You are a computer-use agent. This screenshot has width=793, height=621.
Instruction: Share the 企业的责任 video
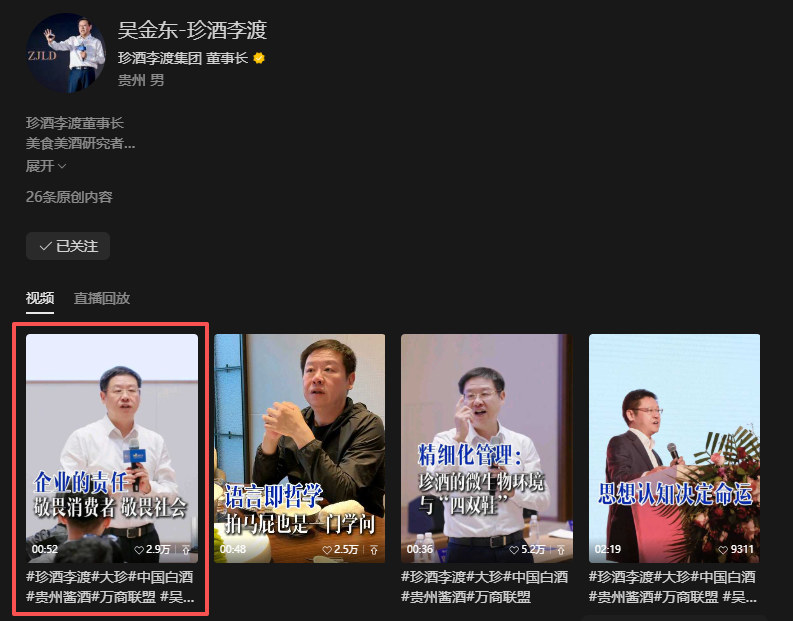tap(185, 550)
